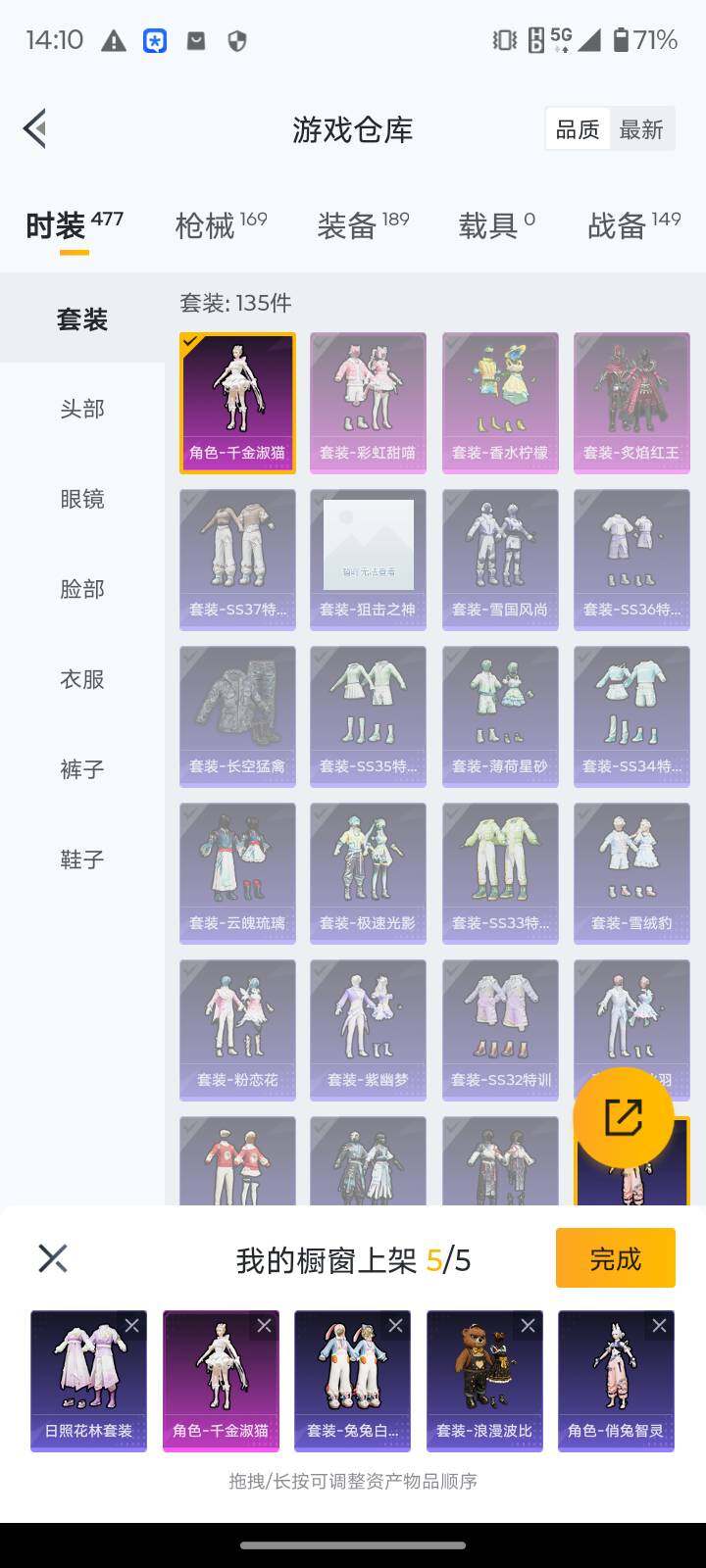Select the 鞋子 category
The width and height of the screenshot is (706, 1568).
(x=82, y=859)
